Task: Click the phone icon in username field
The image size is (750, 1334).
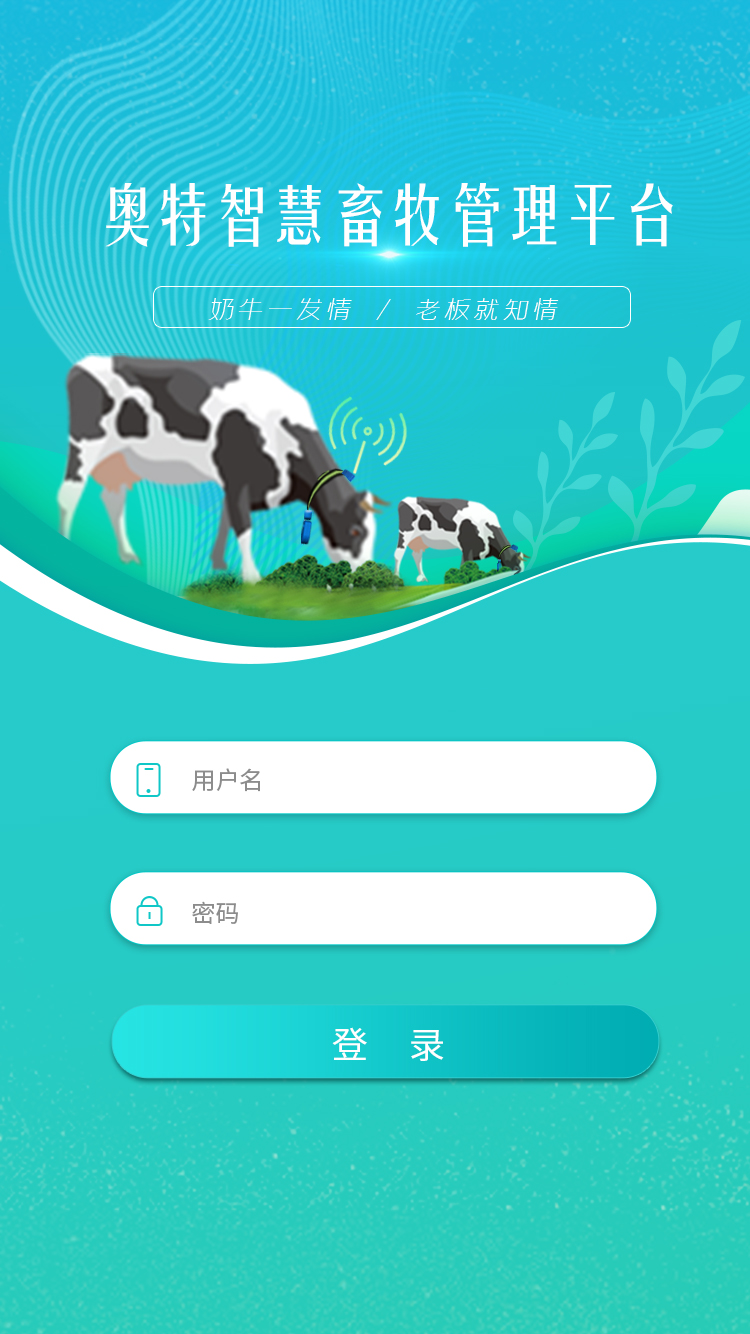Action: click(x=149, y=778)
